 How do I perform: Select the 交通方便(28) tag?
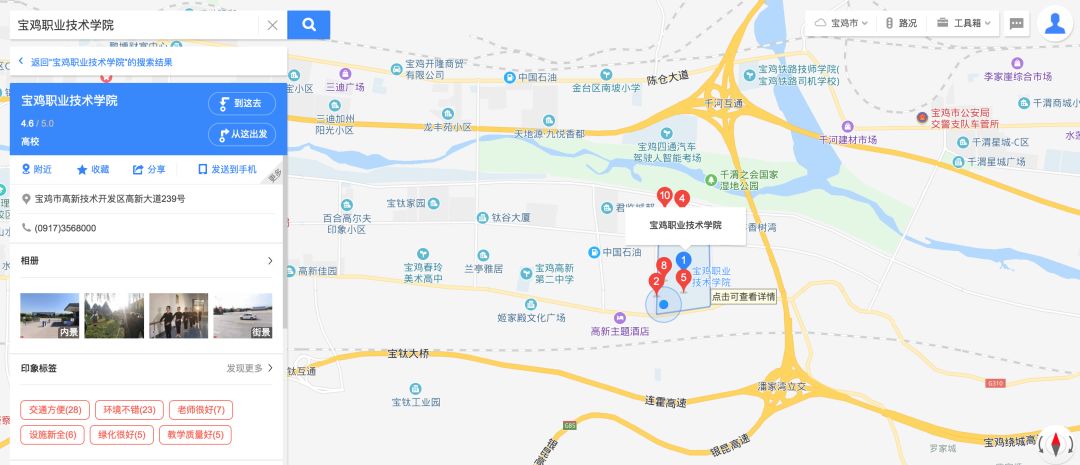pyautogui.click(x=55, y=409)
